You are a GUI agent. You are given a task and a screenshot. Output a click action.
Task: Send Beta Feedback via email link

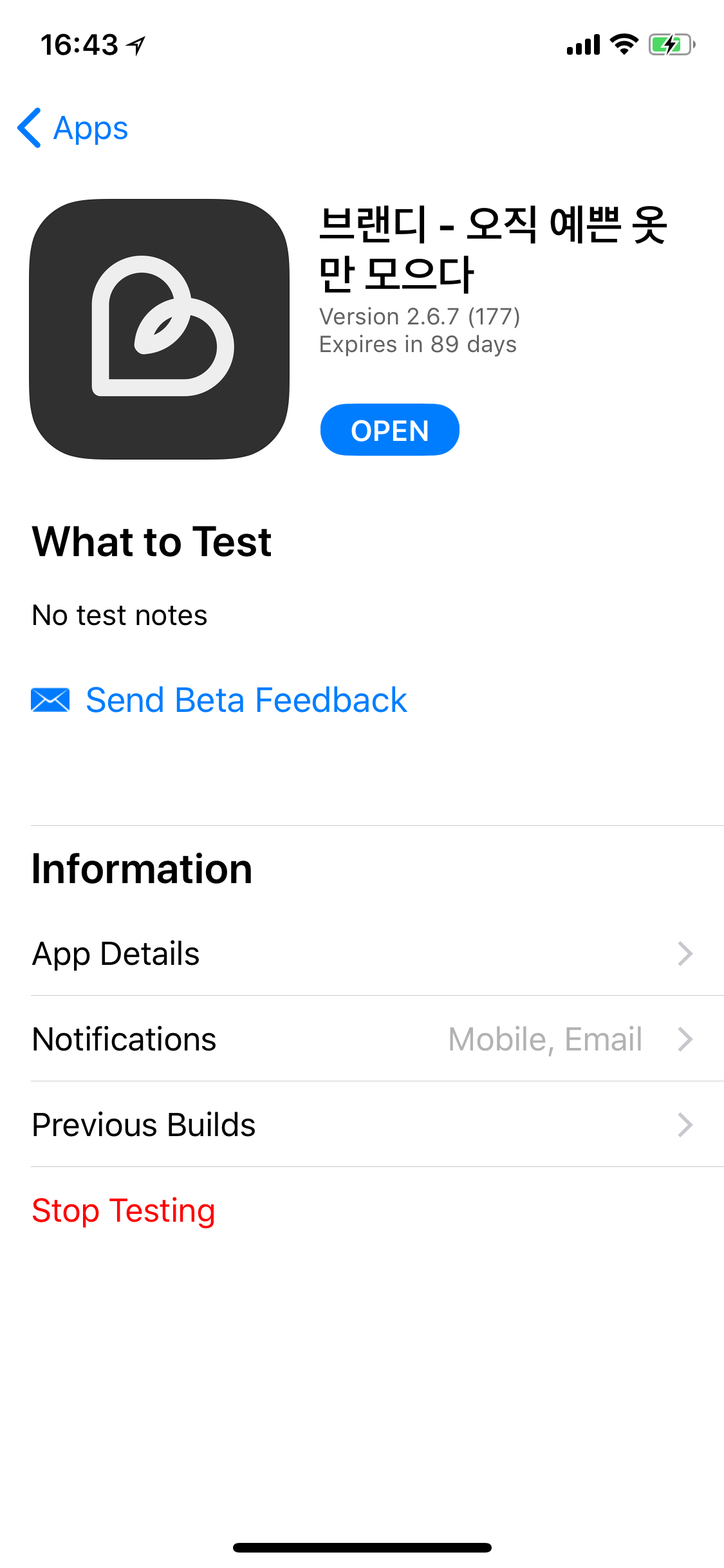coord(245,700)
